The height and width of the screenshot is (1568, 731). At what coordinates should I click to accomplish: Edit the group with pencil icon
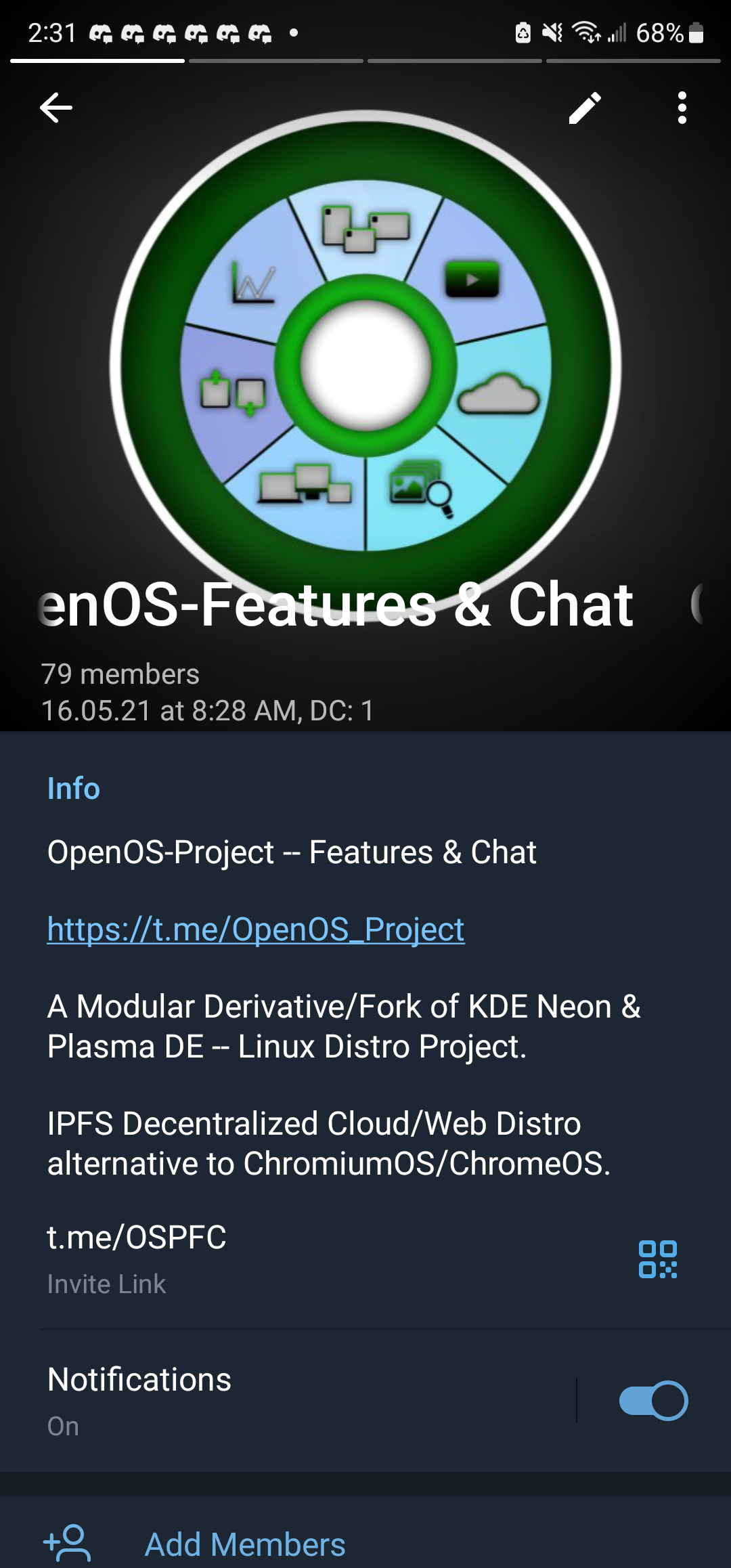click(x=585, y=108)
